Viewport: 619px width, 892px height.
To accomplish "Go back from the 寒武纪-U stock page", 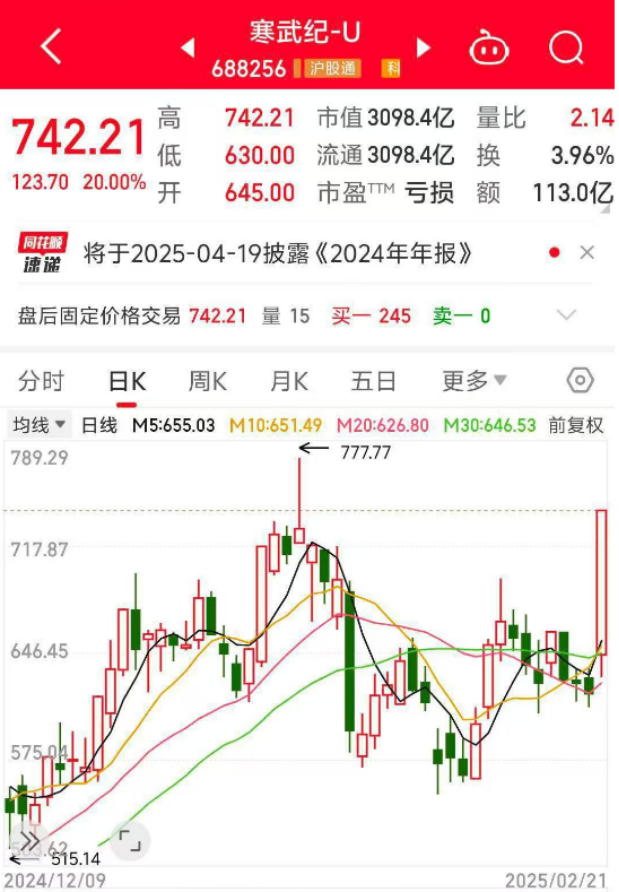I will click(50, 47).
